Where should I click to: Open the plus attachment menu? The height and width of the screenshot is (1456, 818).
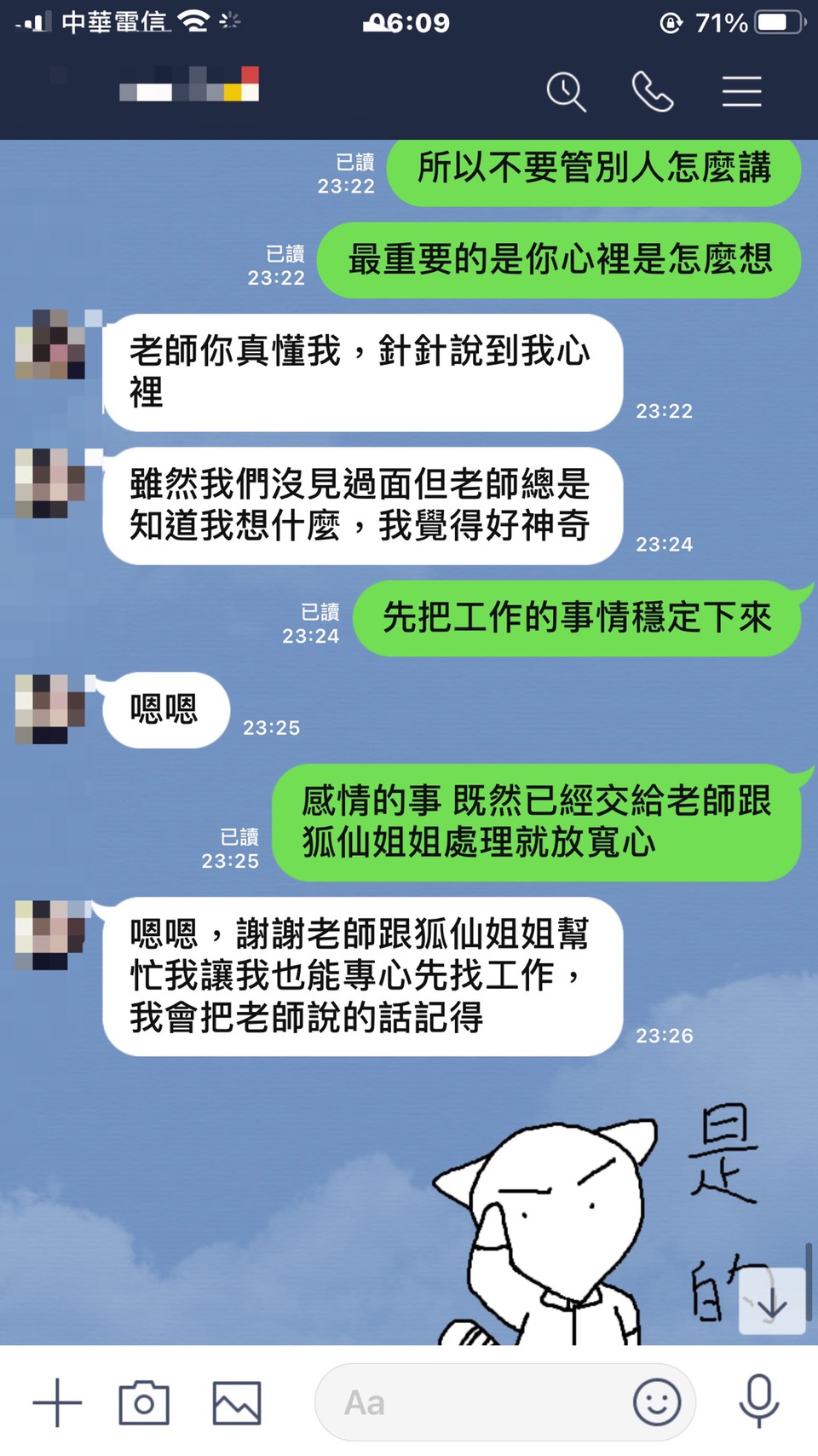tap(57, 1402)
